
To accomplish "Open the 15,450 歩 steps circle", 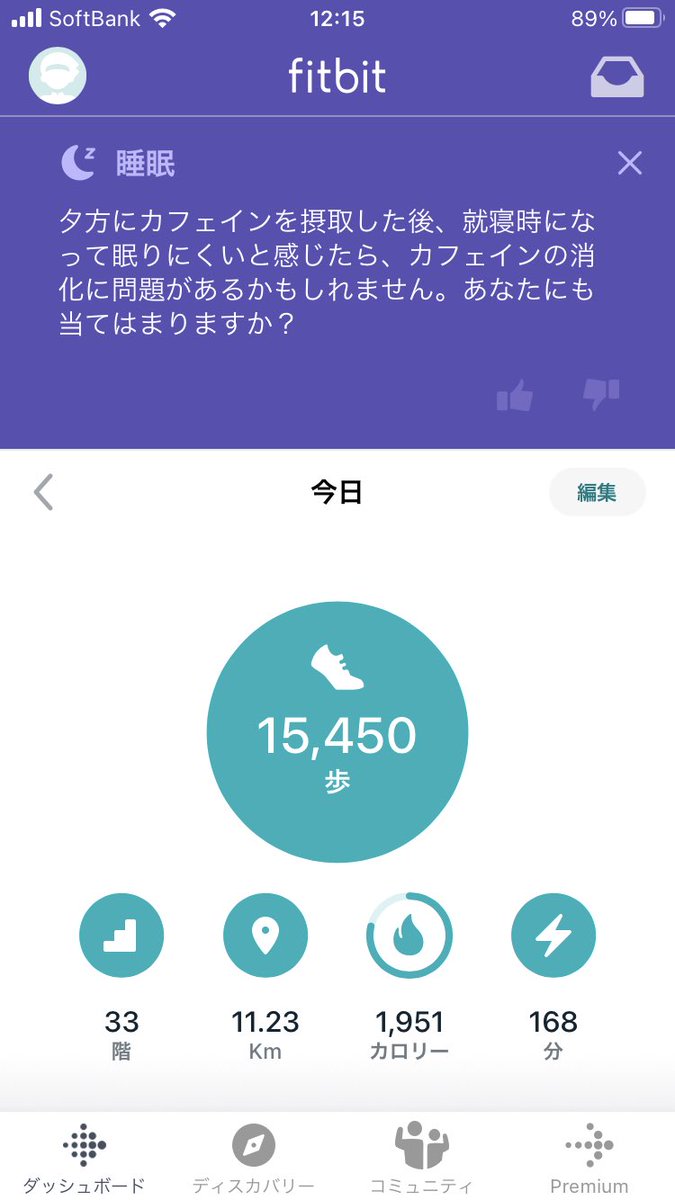I will point(337,732).
